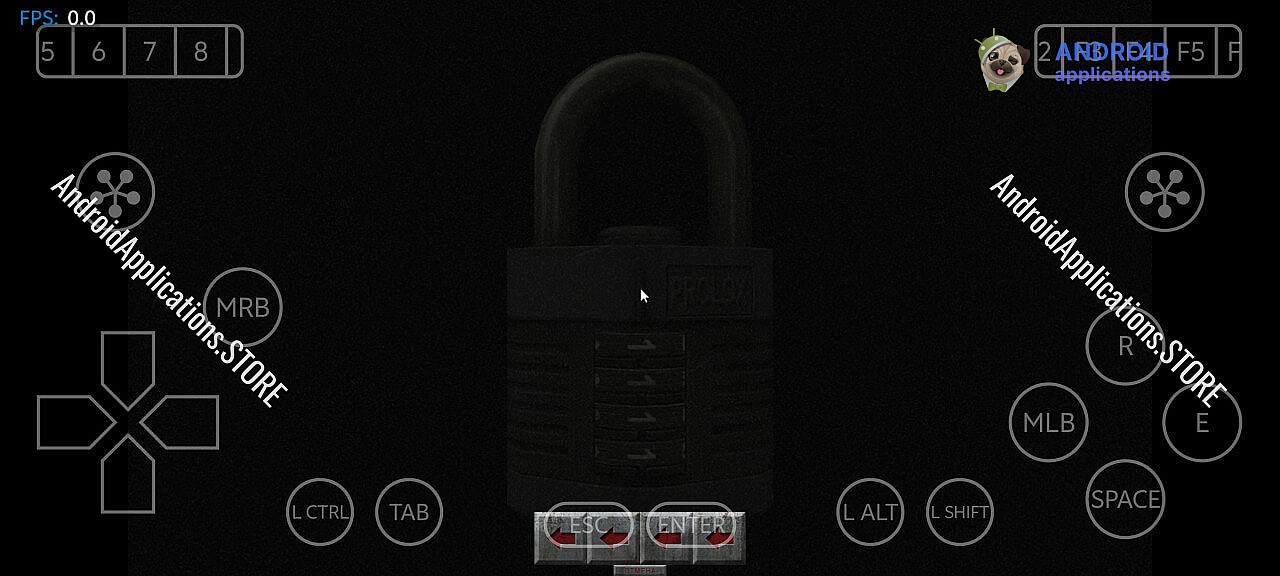
Task: Click the MRB mouse button
Action: 243,307
